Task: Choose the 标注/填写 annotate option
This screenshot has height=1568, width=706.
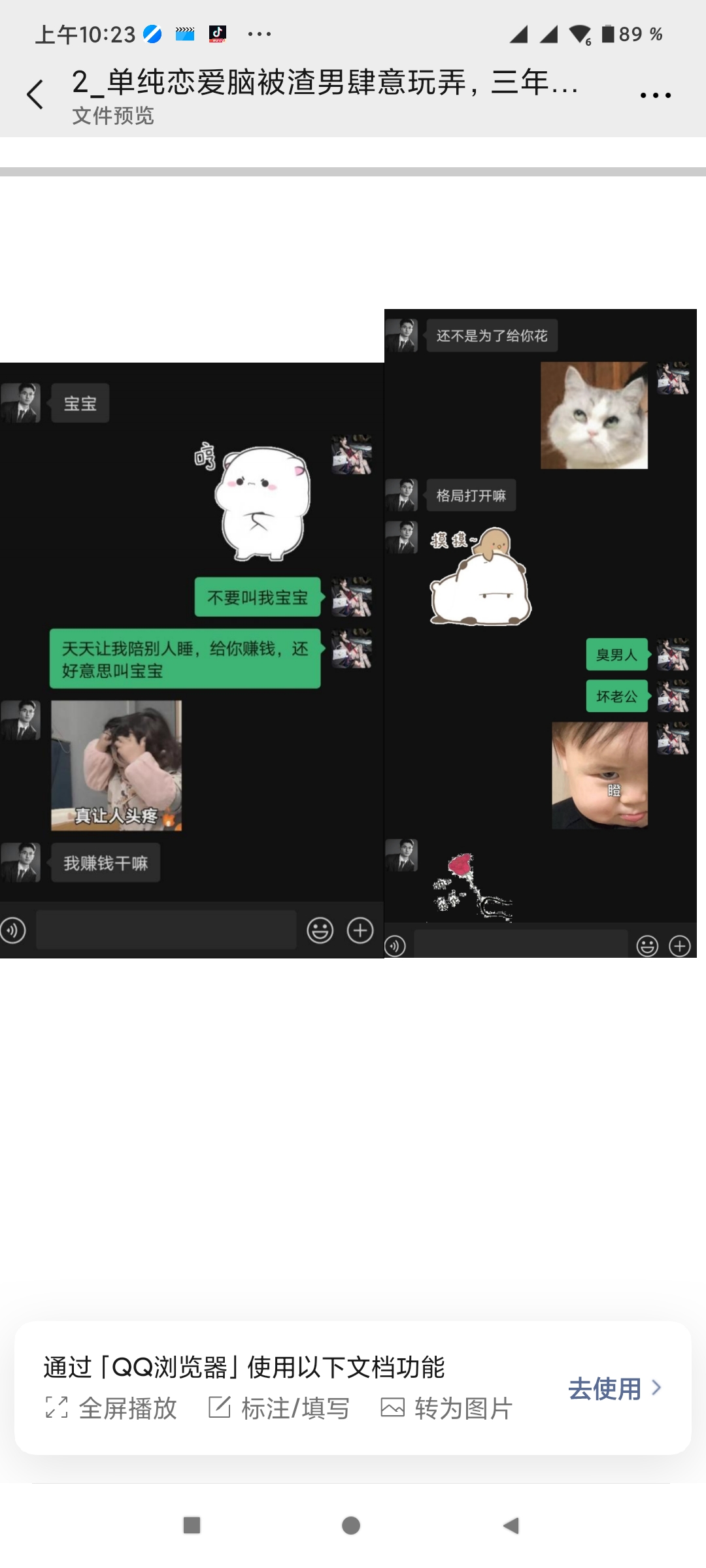Action: click(279, 1408)
